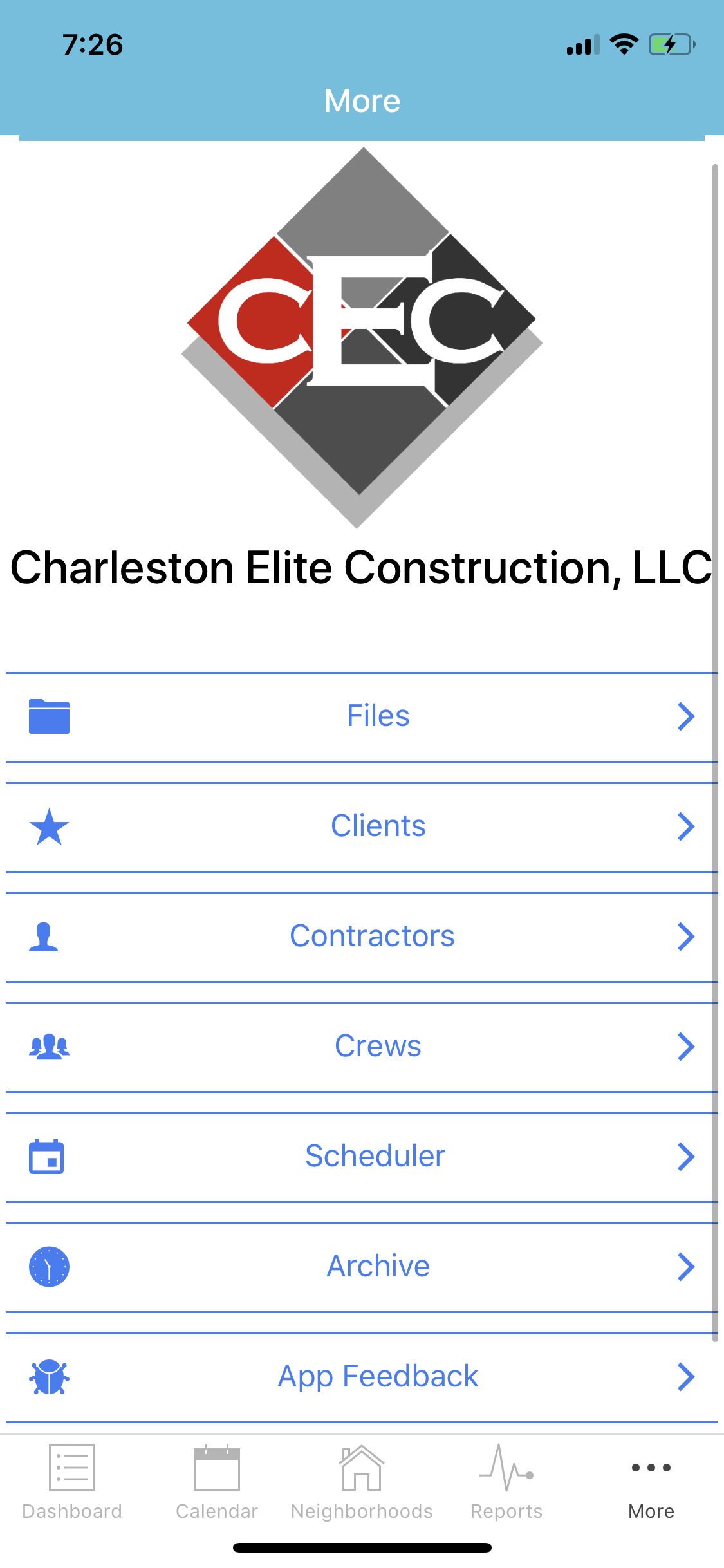This screenshot has height=1568, width=724.
Task: Go to Contractors
Action: (372, 937)
